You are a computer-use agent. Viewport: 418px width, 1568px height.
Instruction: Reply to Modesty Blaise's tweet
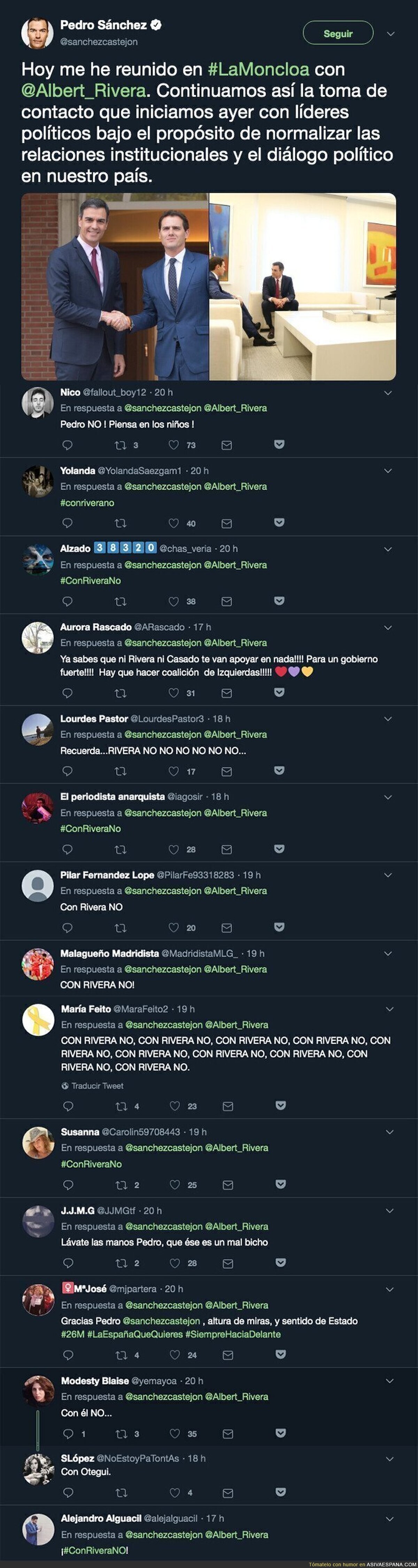[68, 1433]
